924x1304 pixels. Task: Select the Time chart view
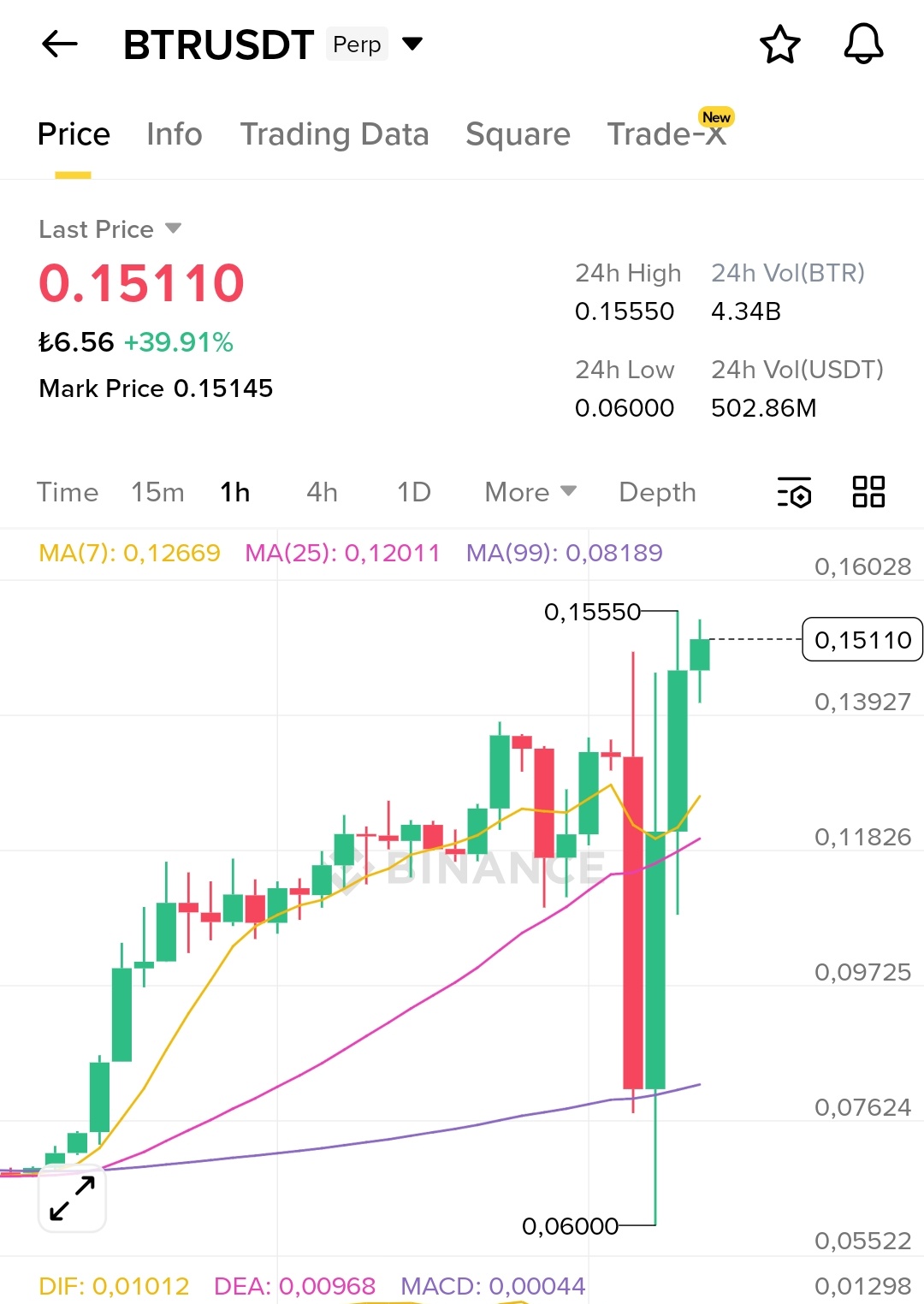[68, 492]
